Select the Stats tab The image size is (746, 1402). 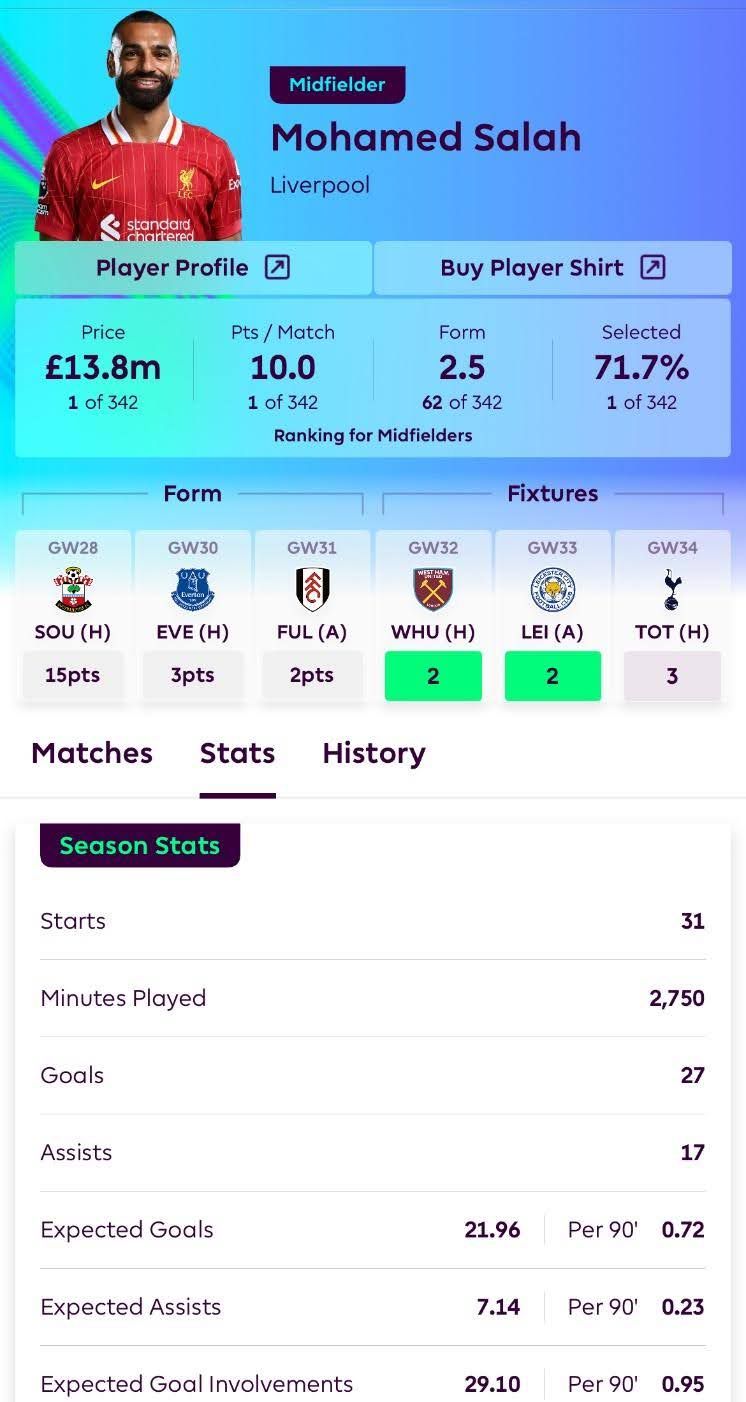point(237,753)
